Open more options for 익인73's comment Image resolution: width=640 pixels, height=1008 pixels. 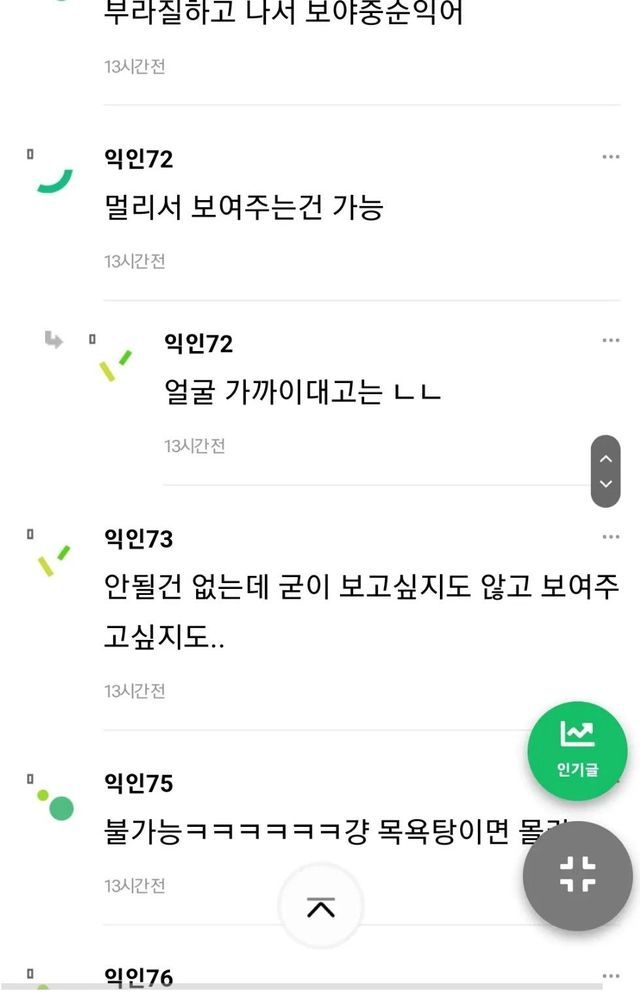point(611,537)
